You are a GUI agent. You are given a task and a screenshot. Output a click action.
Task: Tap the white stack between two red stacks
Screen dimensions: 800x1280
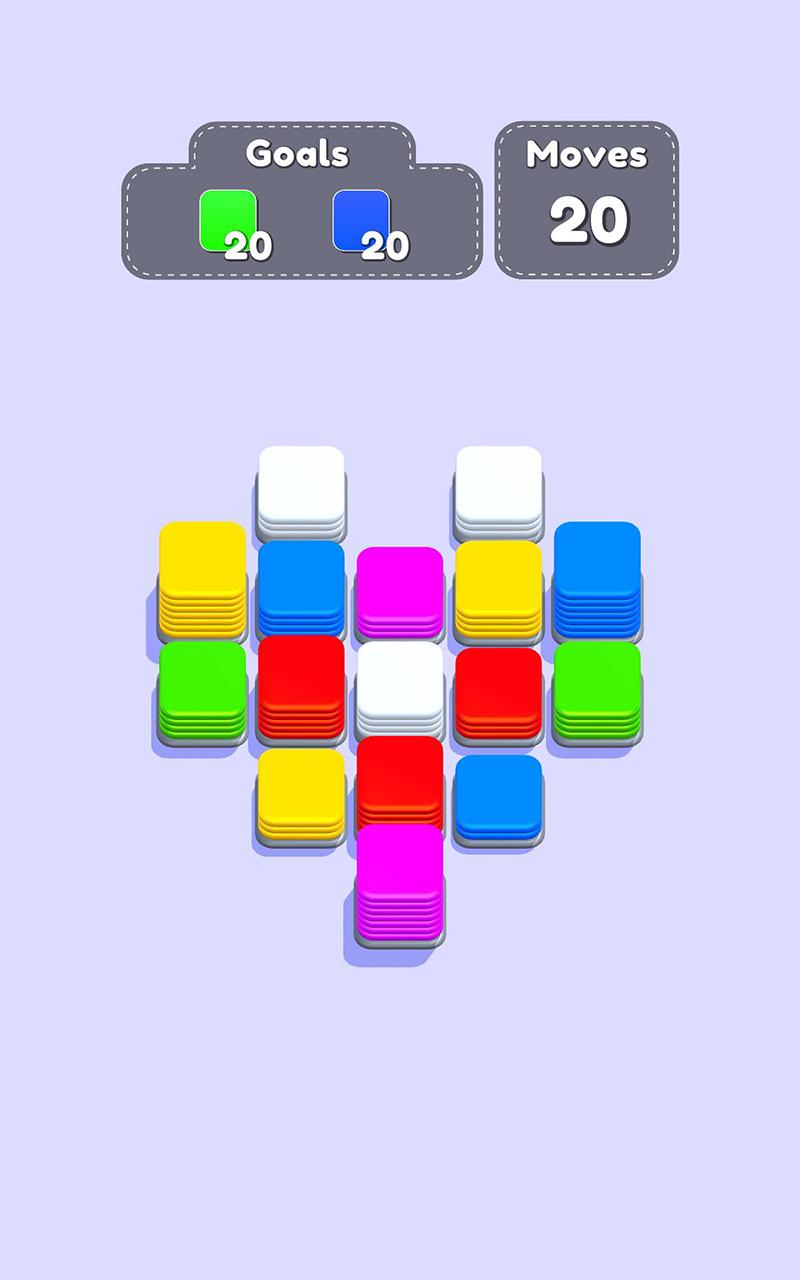[x=400, y=685]
